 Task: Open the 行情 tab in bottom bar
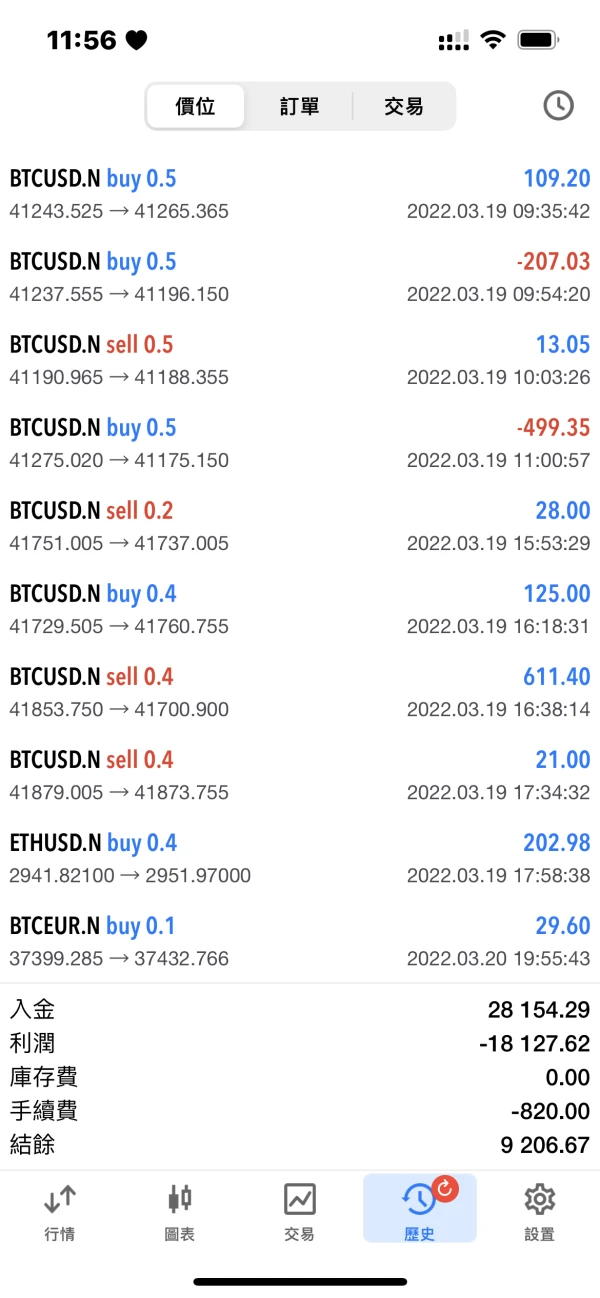point(60,1212)
